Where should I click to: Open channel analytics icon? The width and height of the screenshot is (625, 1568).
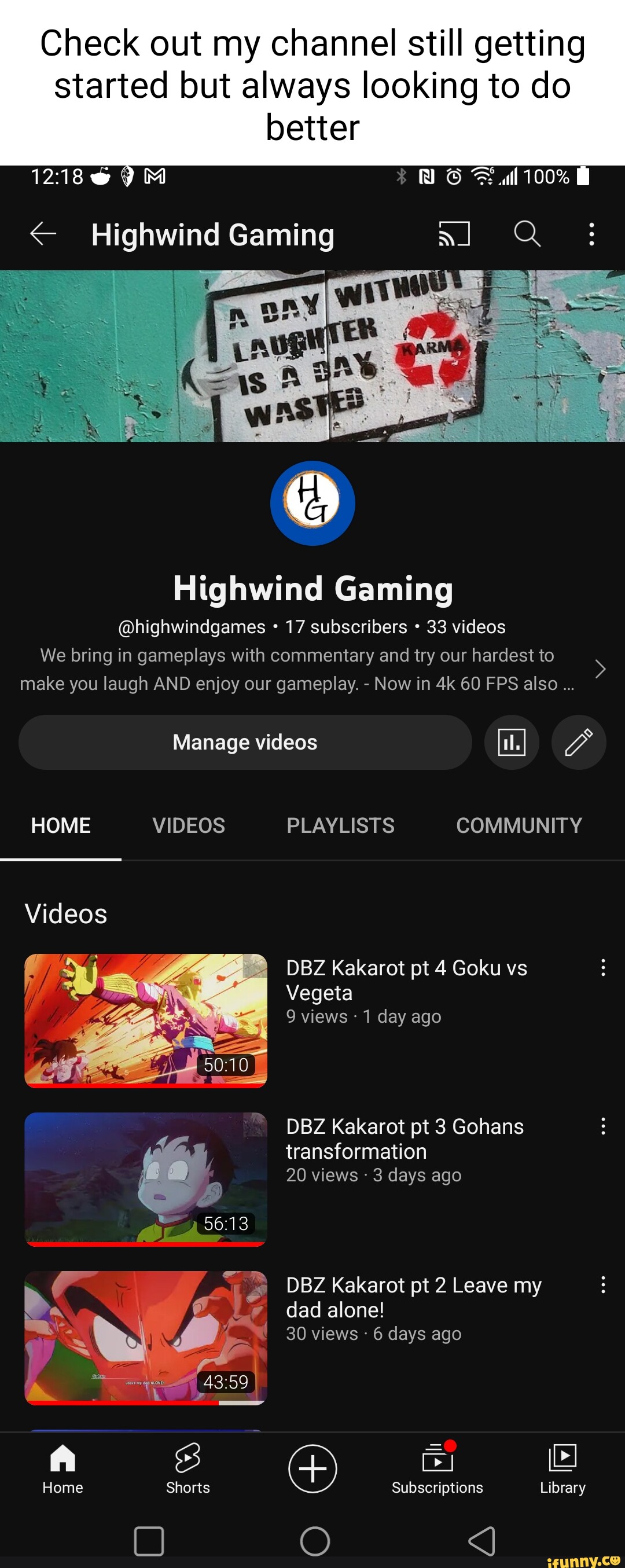[511, 742]
